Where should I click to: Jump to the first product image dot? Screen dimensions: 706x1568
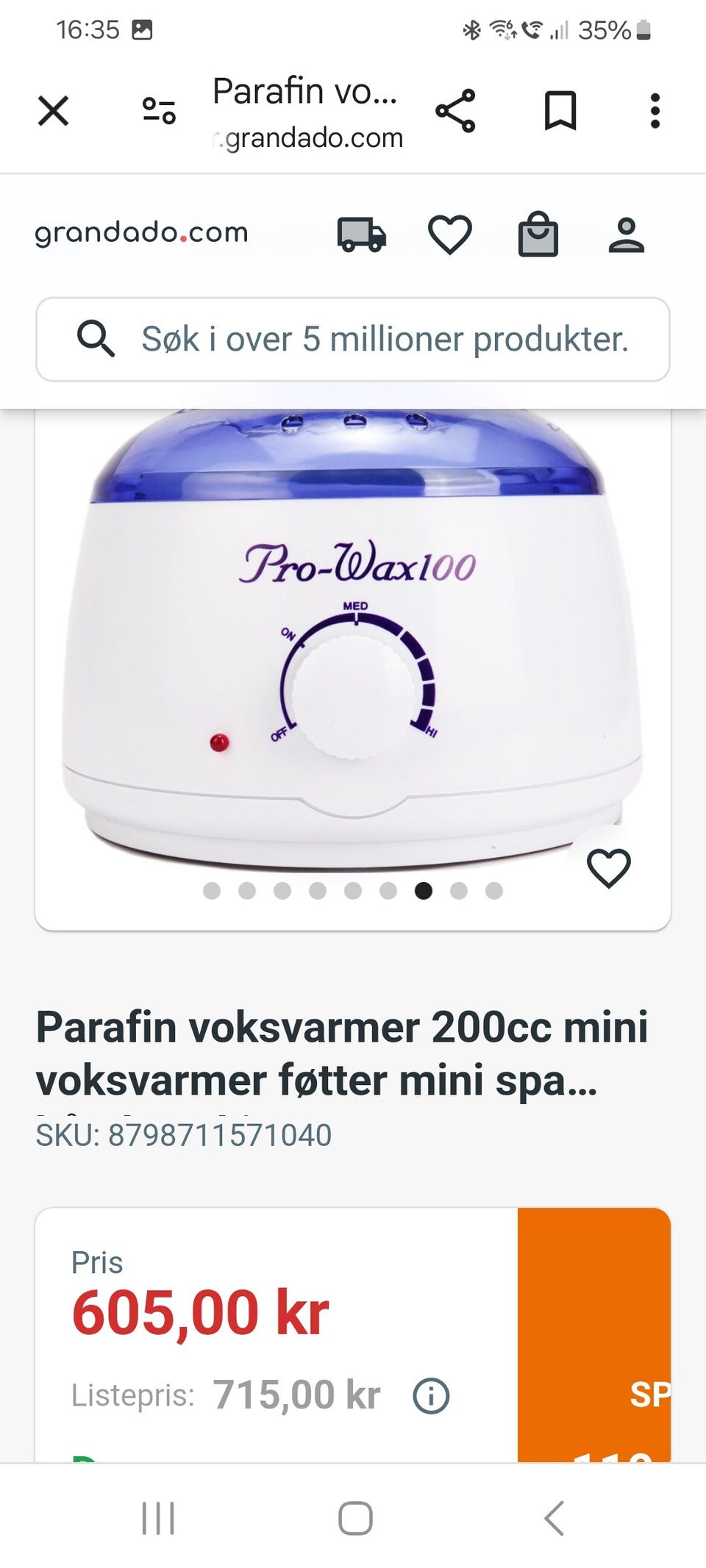point(212,891)
